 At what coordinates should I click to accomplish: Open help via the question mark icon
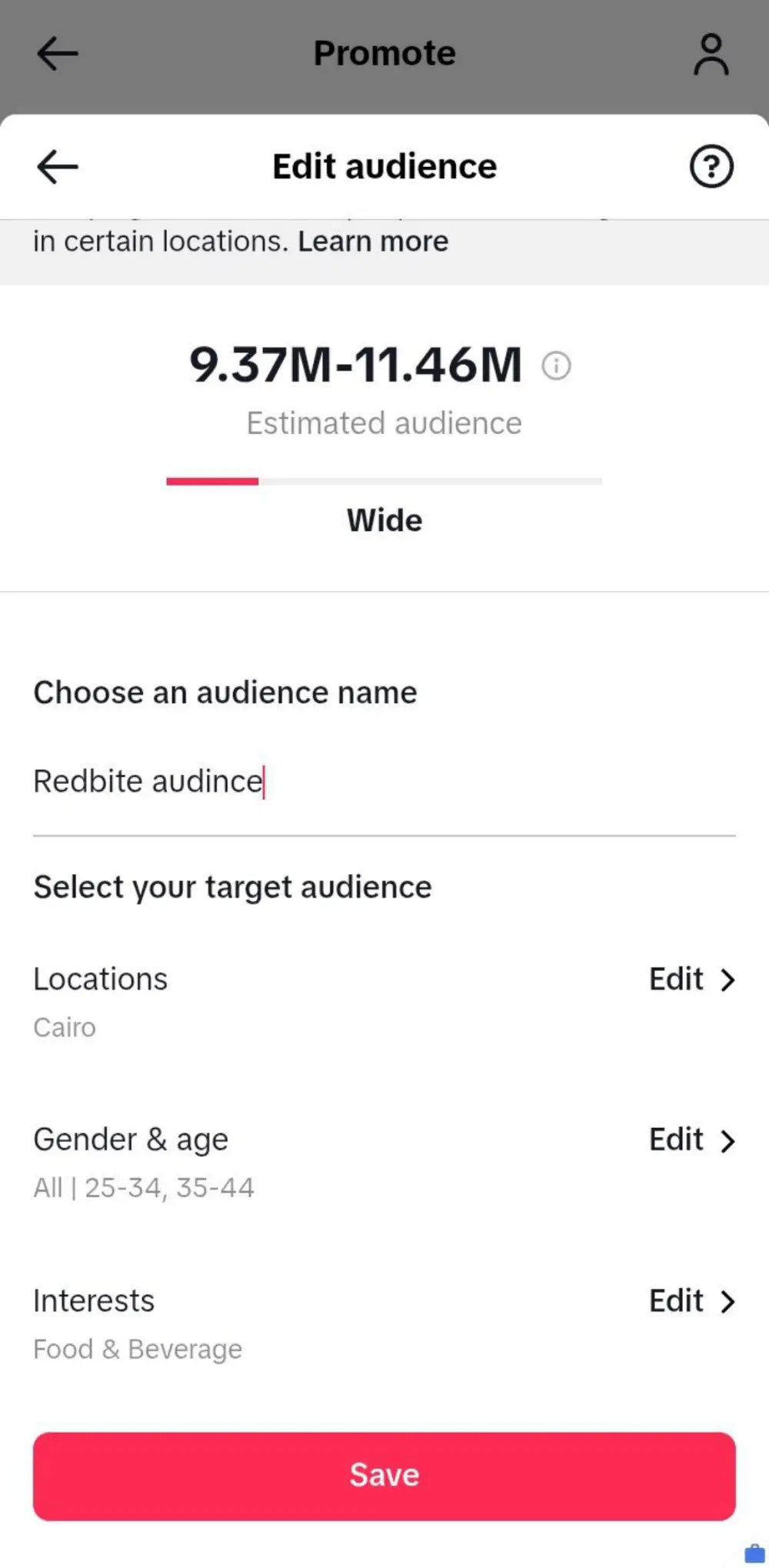711,166
